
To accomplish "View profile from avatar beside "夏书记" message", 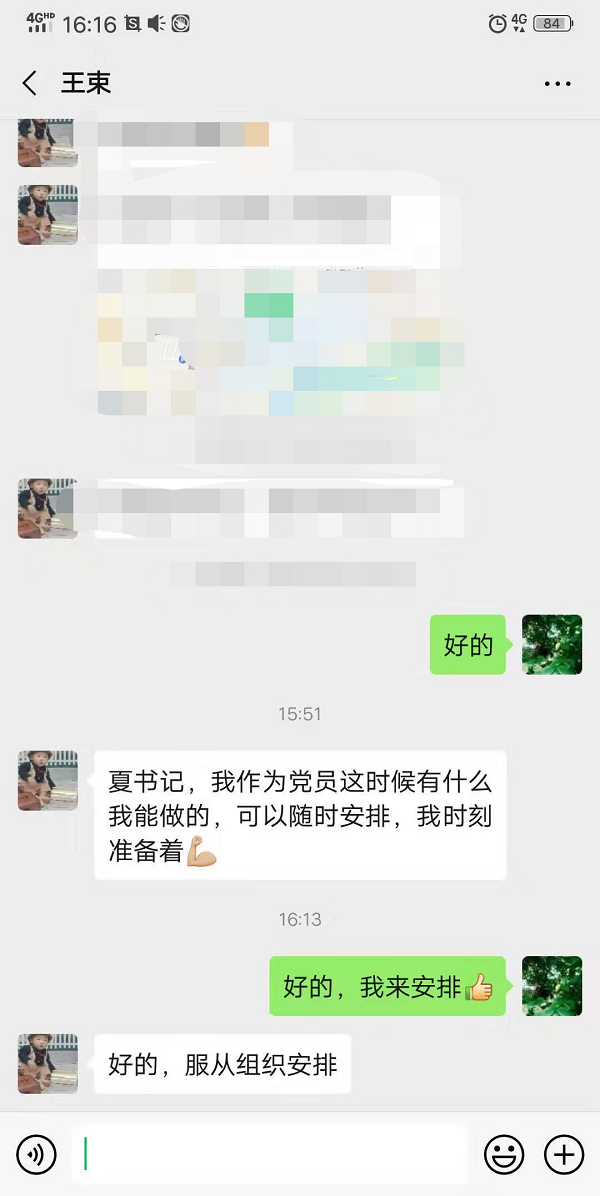I will [x=48, y=781].
